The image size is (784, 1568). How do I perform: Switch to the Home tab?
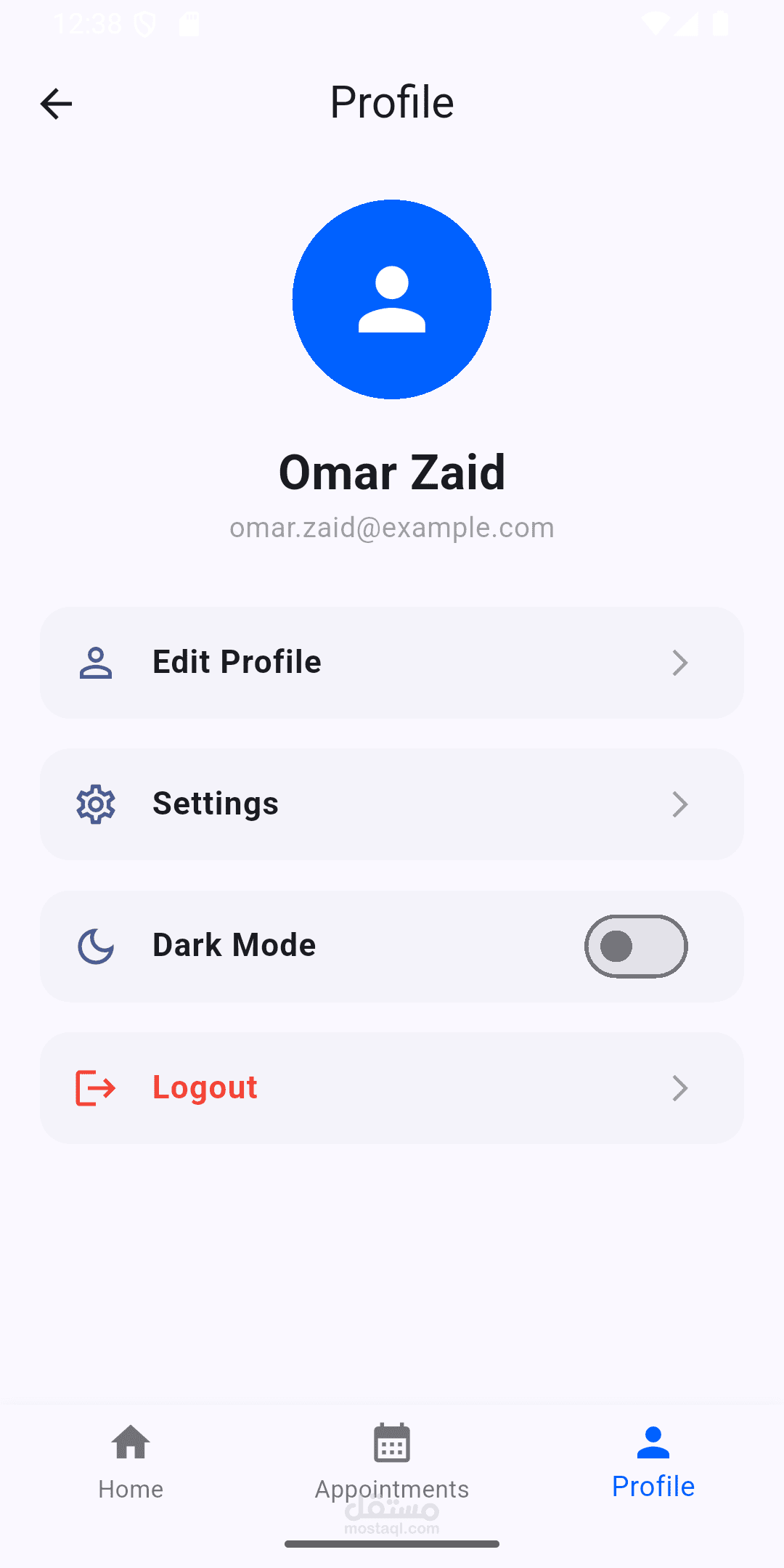(x=131, y=1461)
